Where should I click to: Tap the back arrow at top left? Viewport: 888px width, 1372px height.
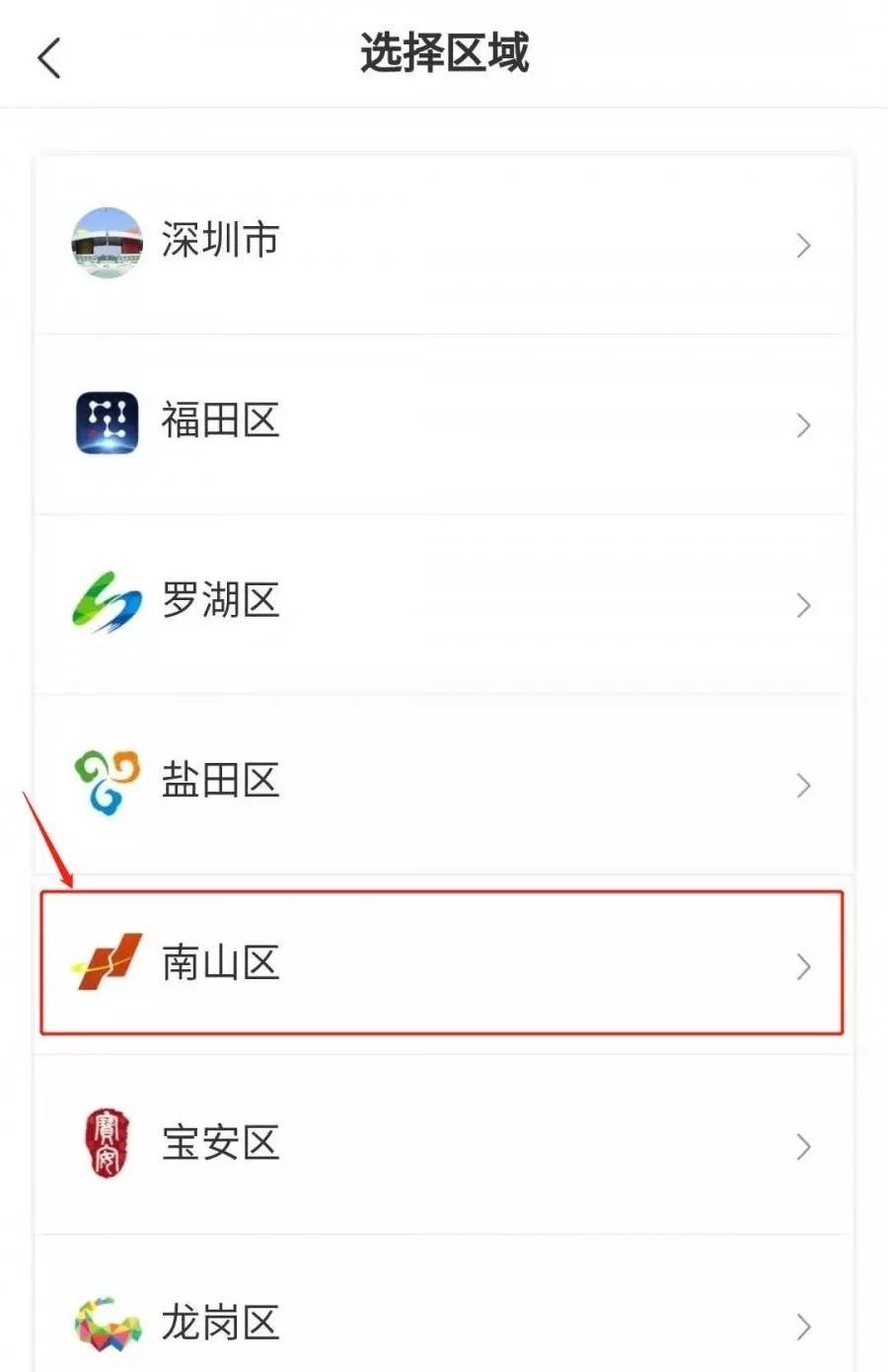click(49, 56)
